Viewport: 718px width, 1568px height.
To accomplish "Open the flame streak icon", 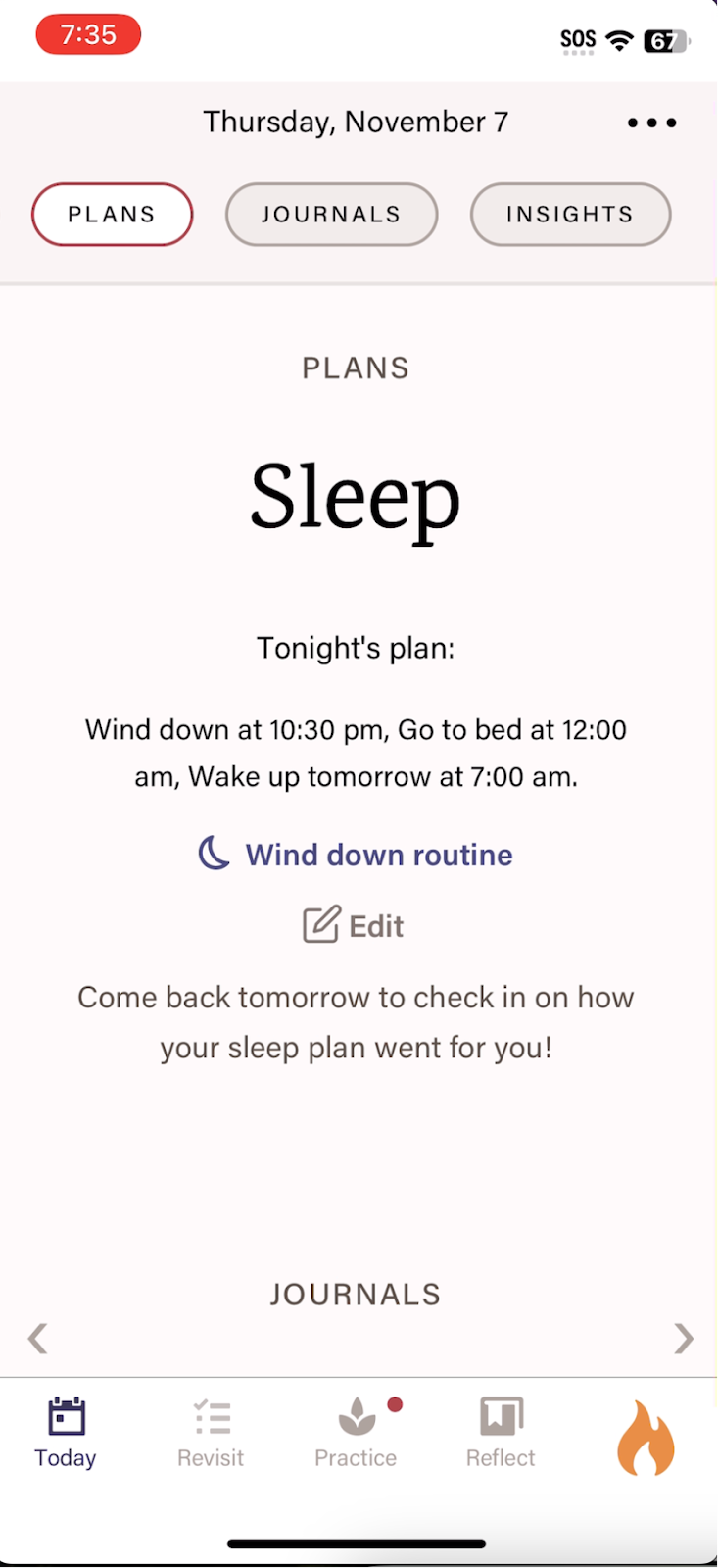I will coord(646,1438).
